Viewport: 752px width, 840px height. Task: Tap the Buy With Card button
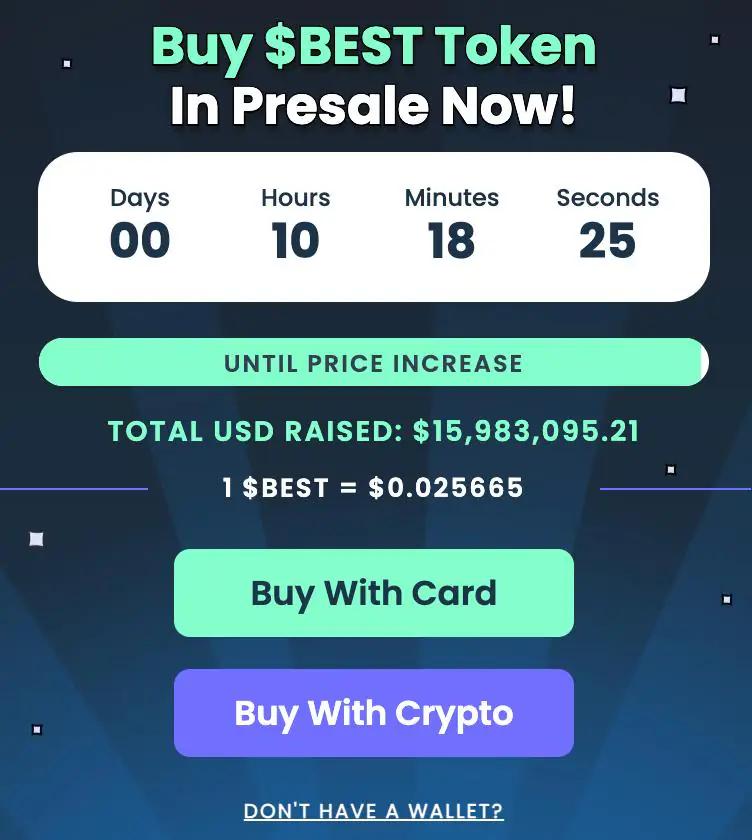(373, 593)
